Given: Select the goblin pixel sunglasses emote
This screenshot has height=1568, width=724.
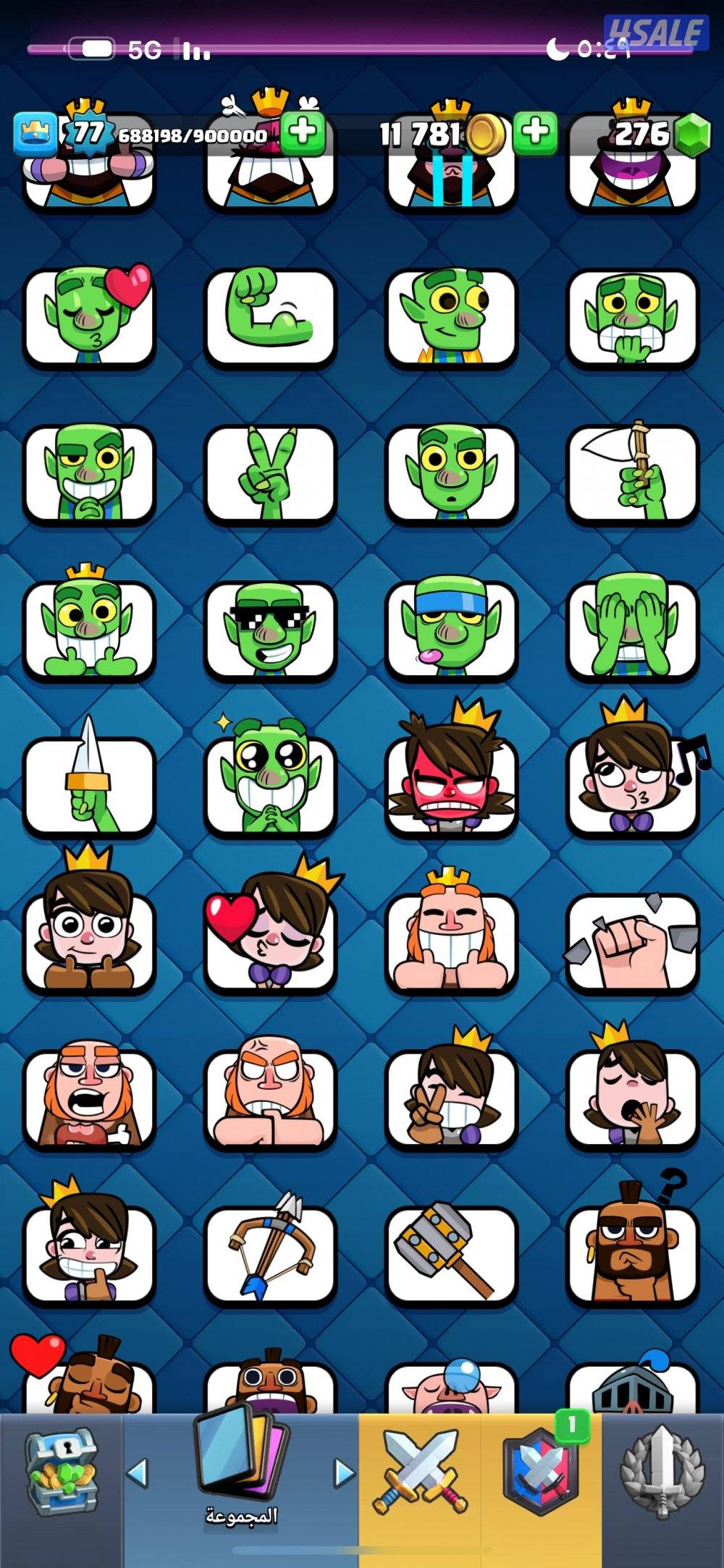Looking at the screenshot, I should click(271, 630).
